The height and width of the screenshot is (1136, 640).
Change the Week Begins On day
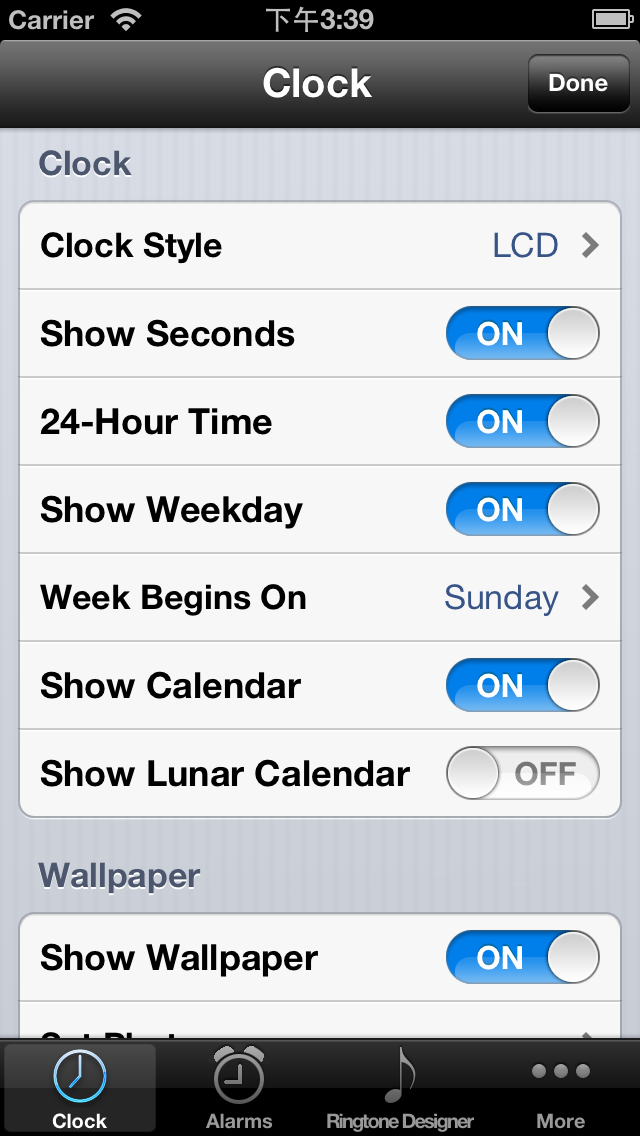coord(320,598)
